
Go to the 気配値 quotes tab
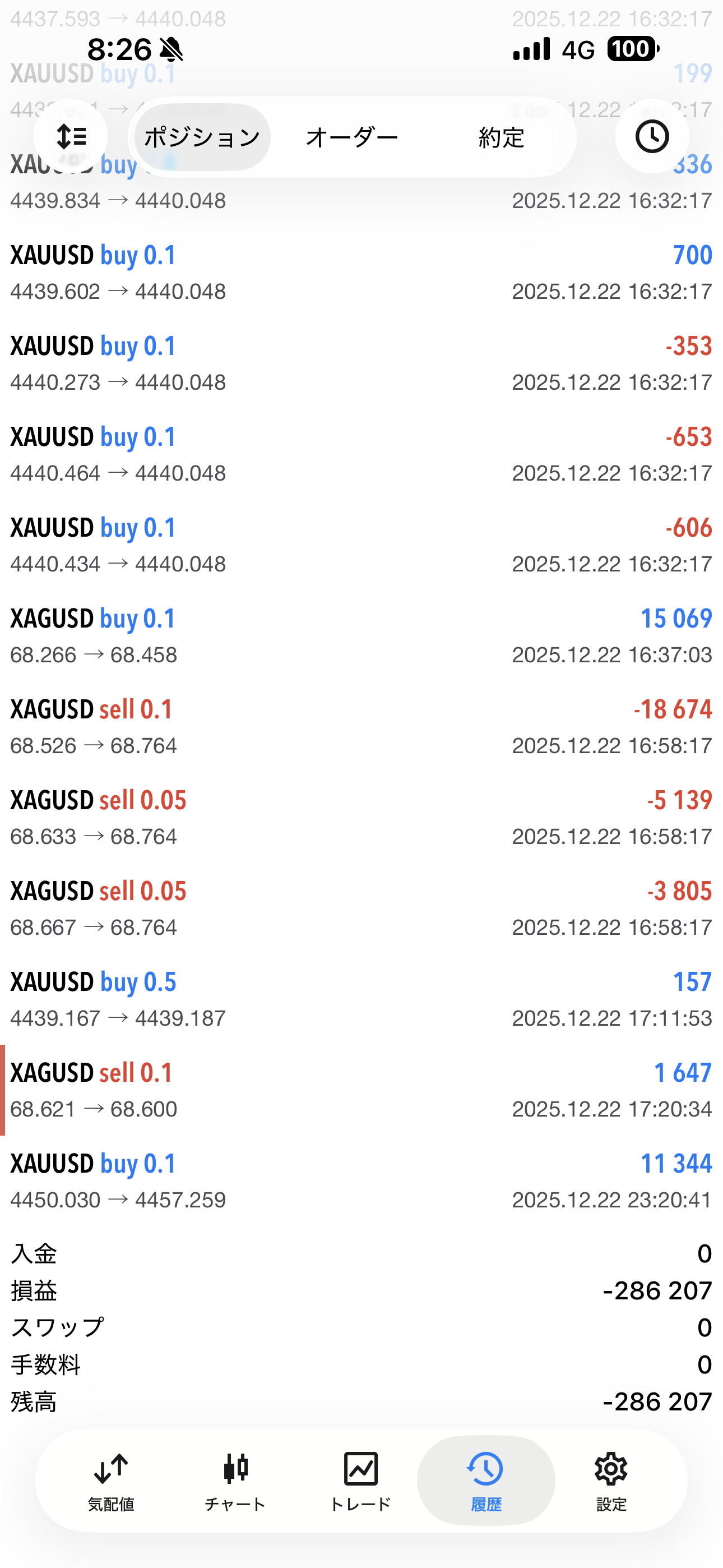(111, 1481)
